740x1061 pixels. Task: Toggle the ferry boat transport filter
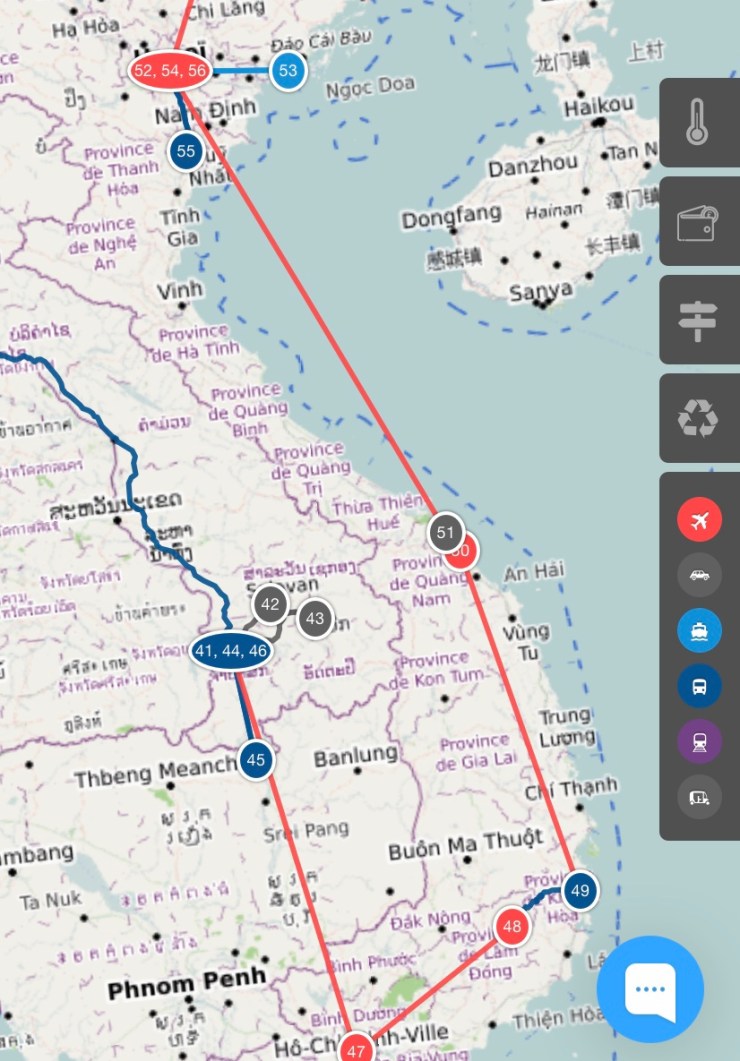click(x=699, y=631)
